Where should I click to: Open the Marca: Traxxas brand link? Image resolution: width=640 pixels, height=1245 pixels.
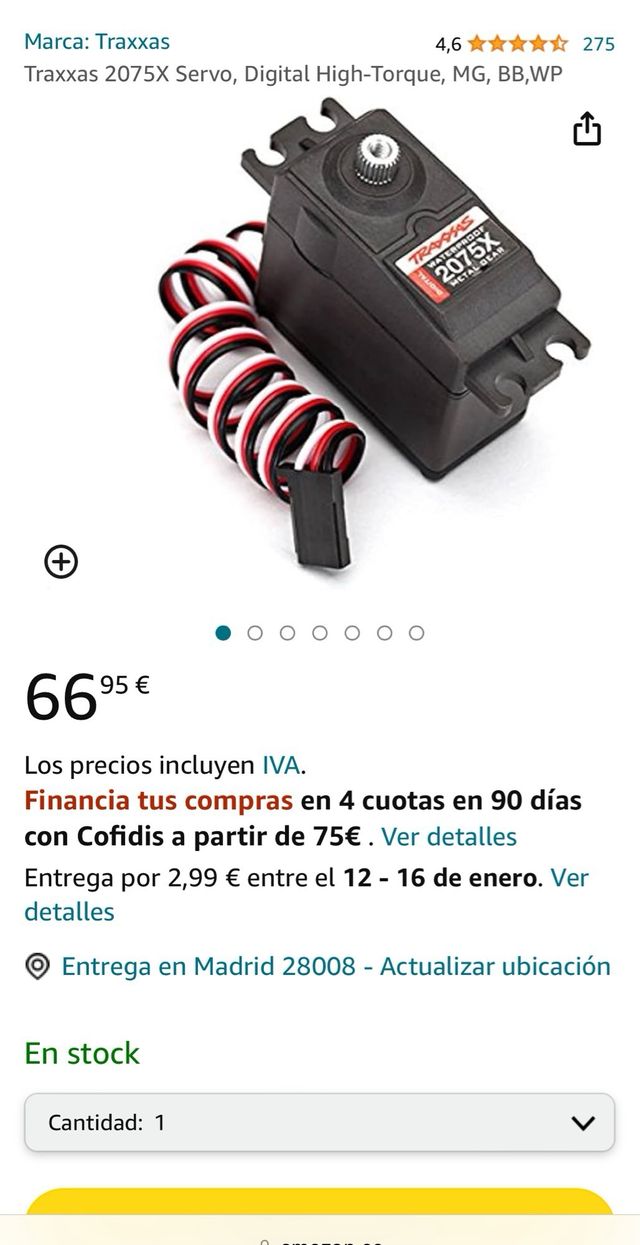[97, 42]
